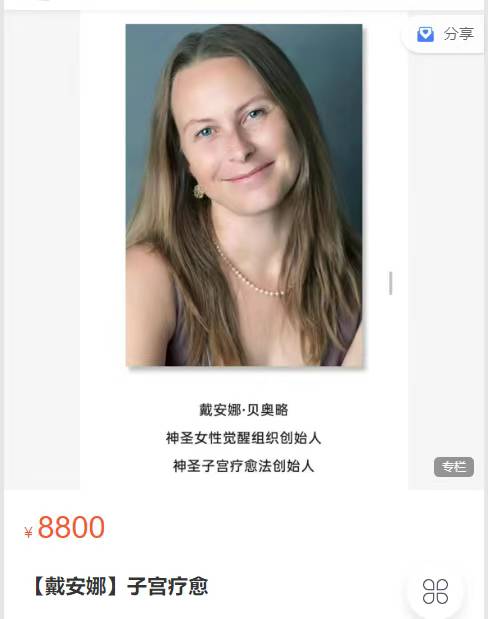
Task: Tap the 分享 share button
Action: click(x=445, y=34)
